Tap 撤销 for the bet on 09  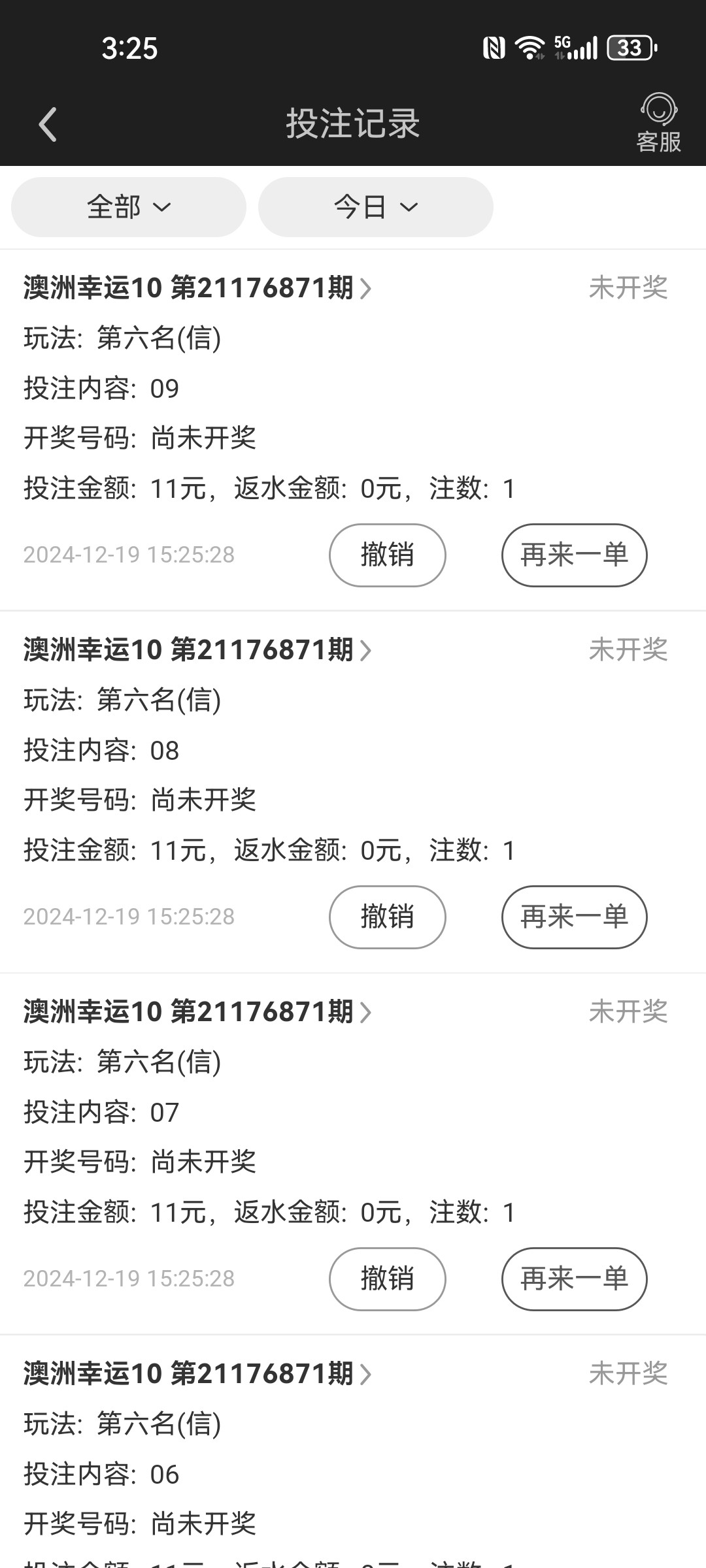click(387, 555)
